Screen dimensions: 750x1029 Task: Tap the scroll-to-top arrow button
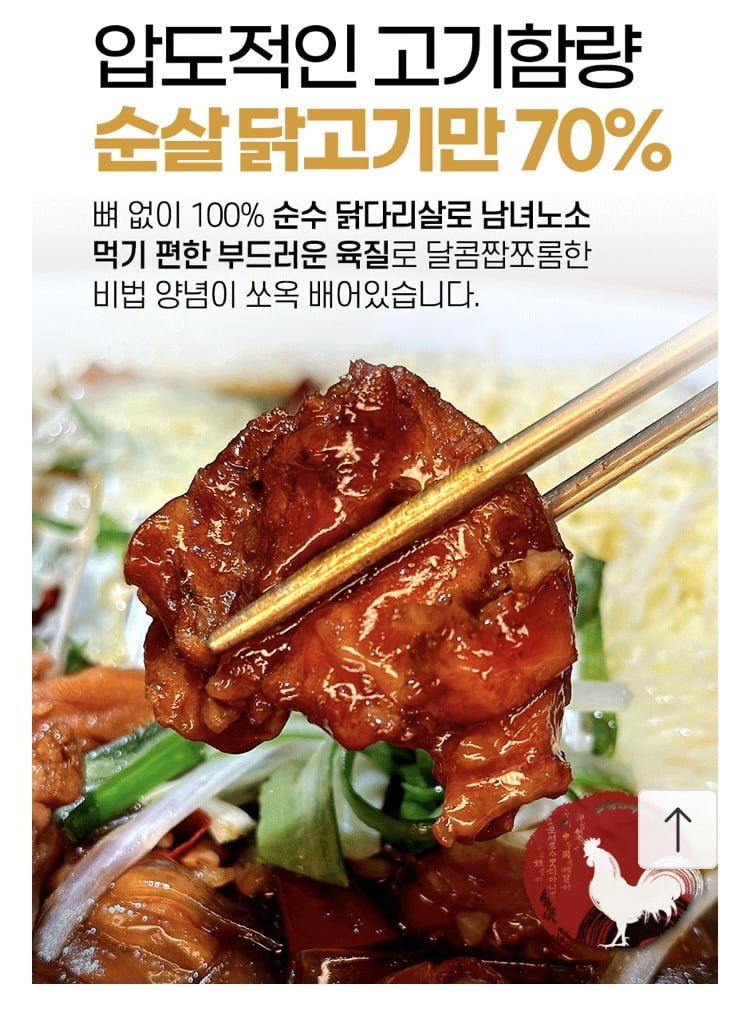point(677,829)
